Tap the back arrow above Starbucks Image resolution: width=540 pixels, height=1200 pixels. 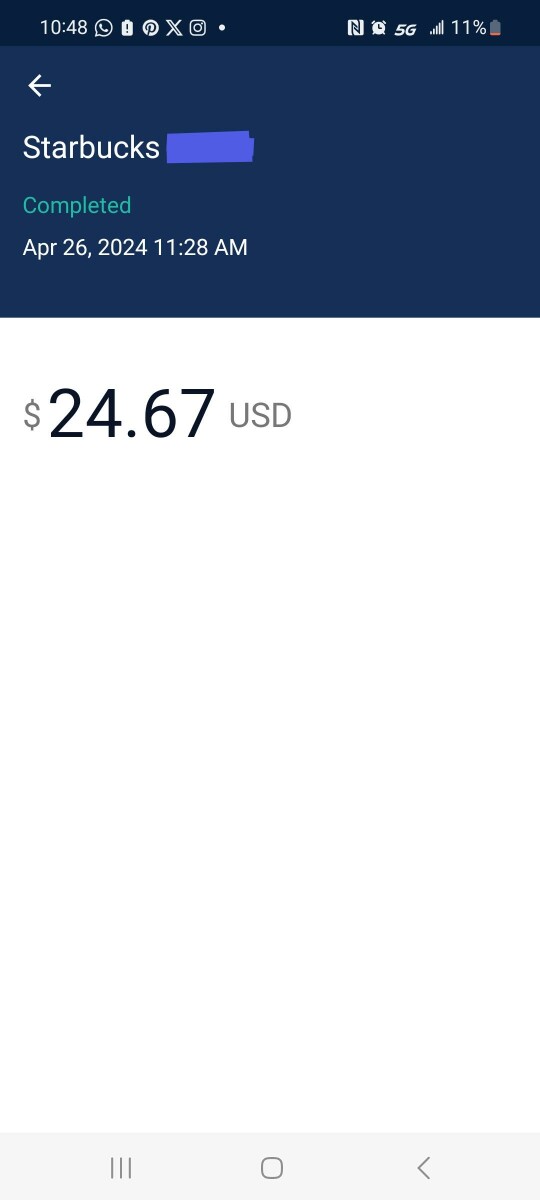pyautogui.click(x=39, y=86)
